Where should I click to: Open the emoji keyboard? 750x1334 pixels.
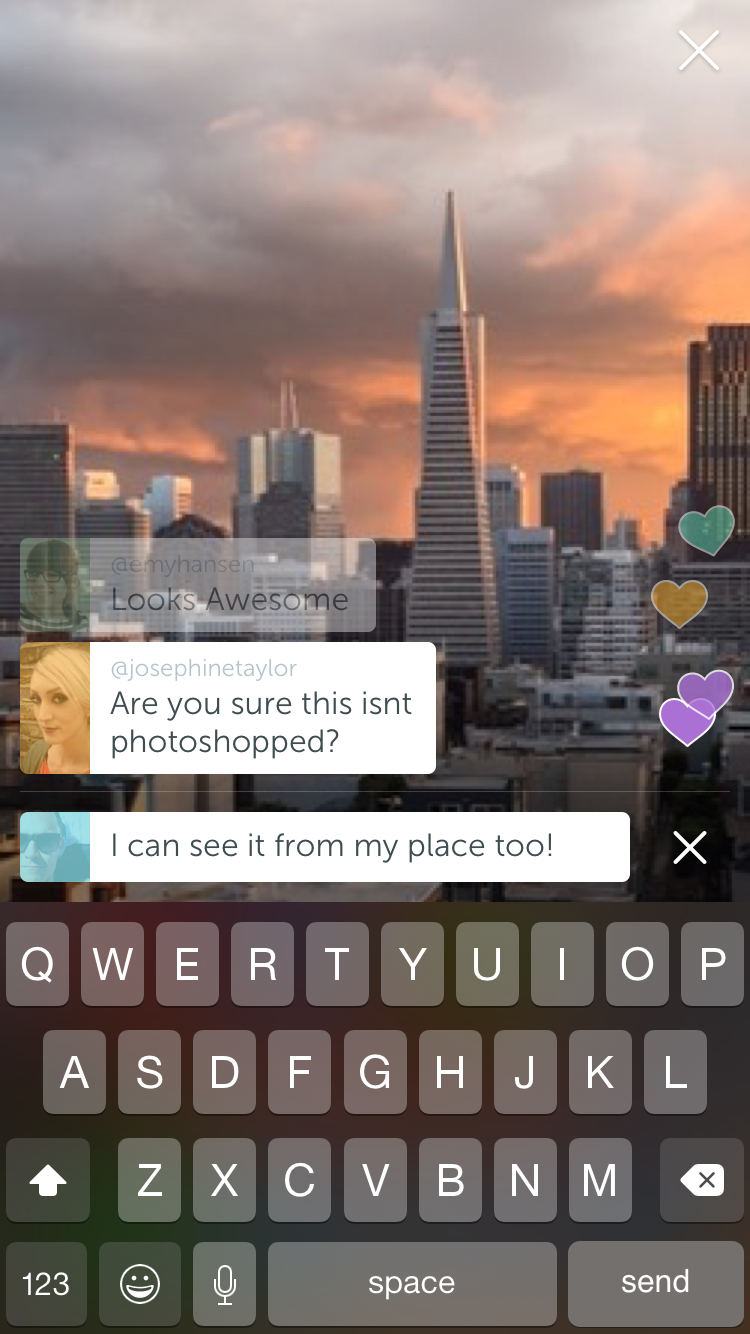(x=140, y=1283)
